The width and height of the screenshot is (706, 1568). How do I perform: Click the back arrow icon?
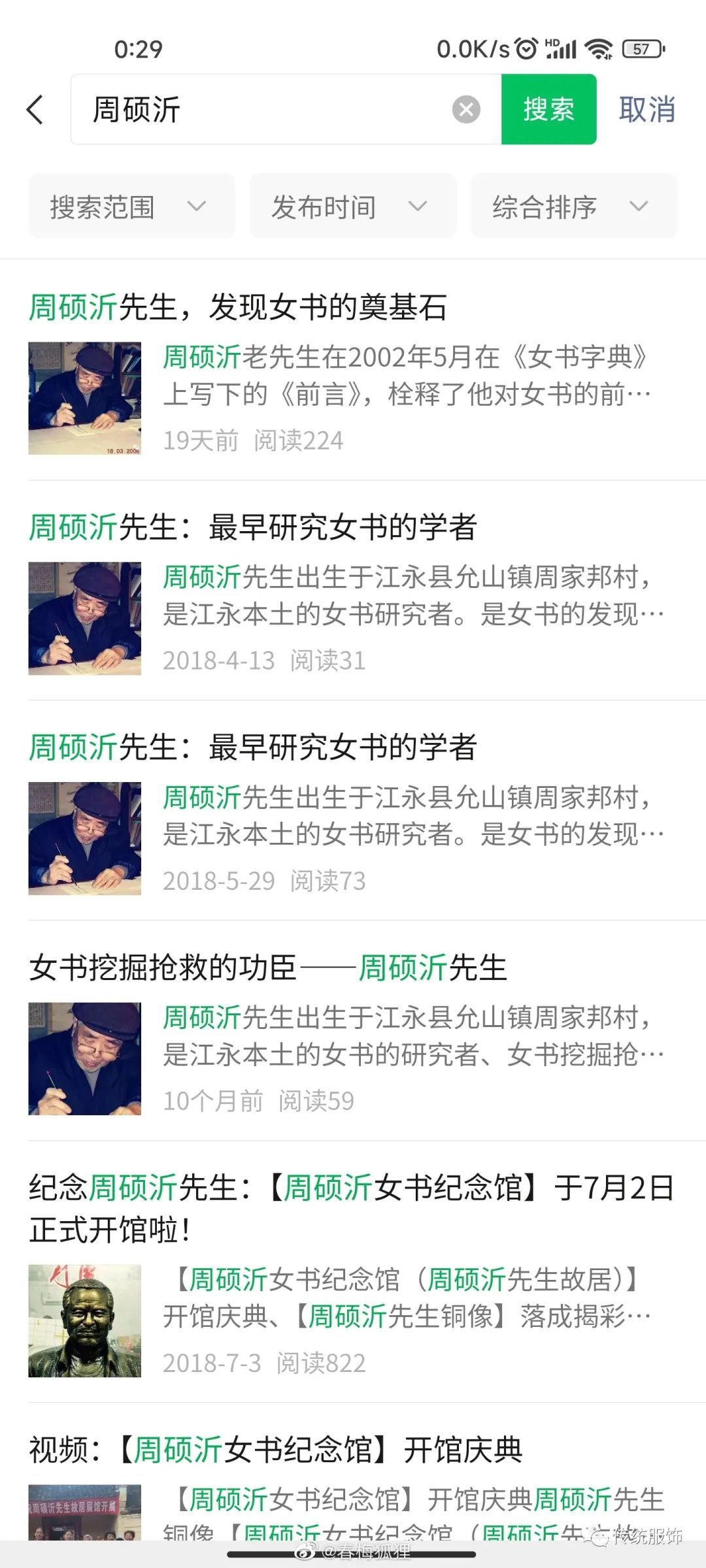(x=35, y=109)
